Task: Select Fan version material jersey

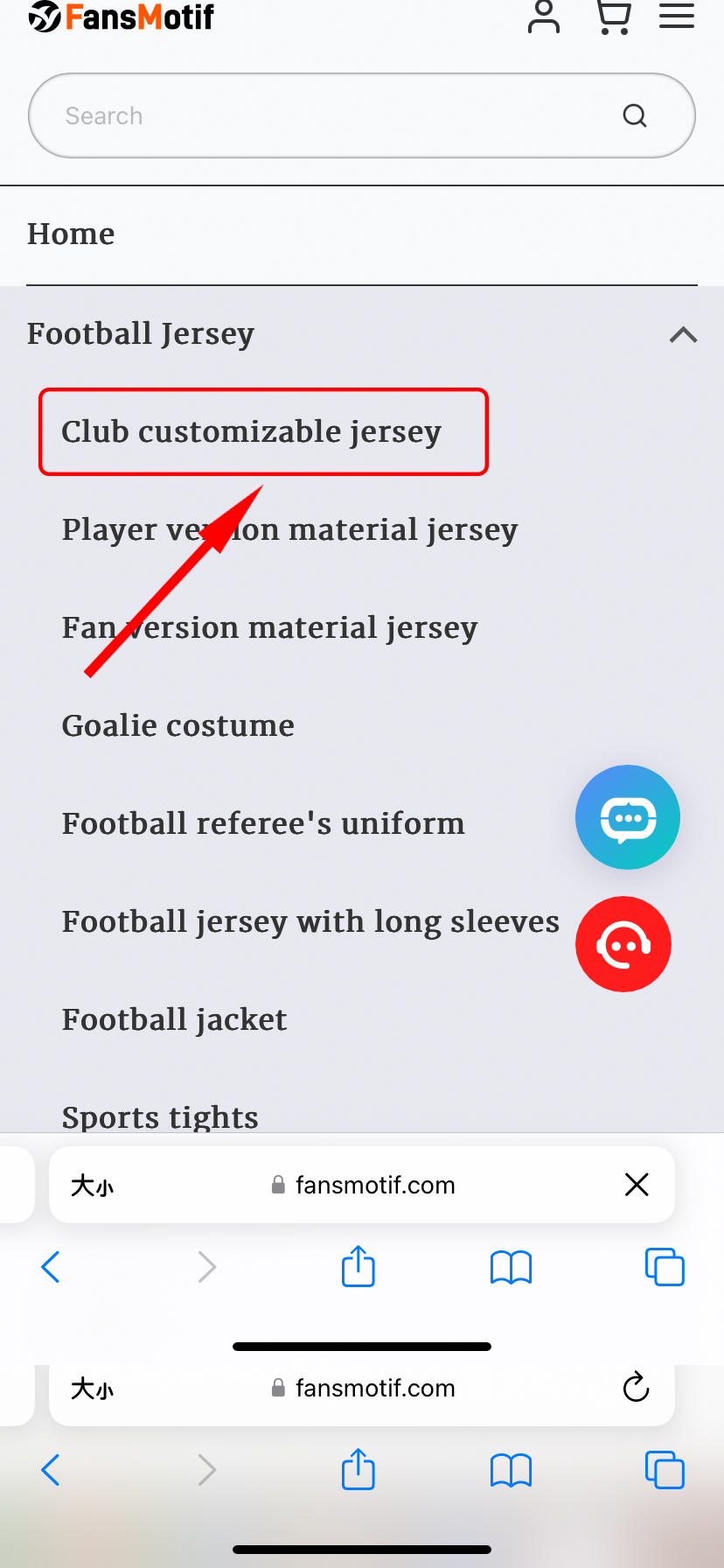Action: coord(269,627)
